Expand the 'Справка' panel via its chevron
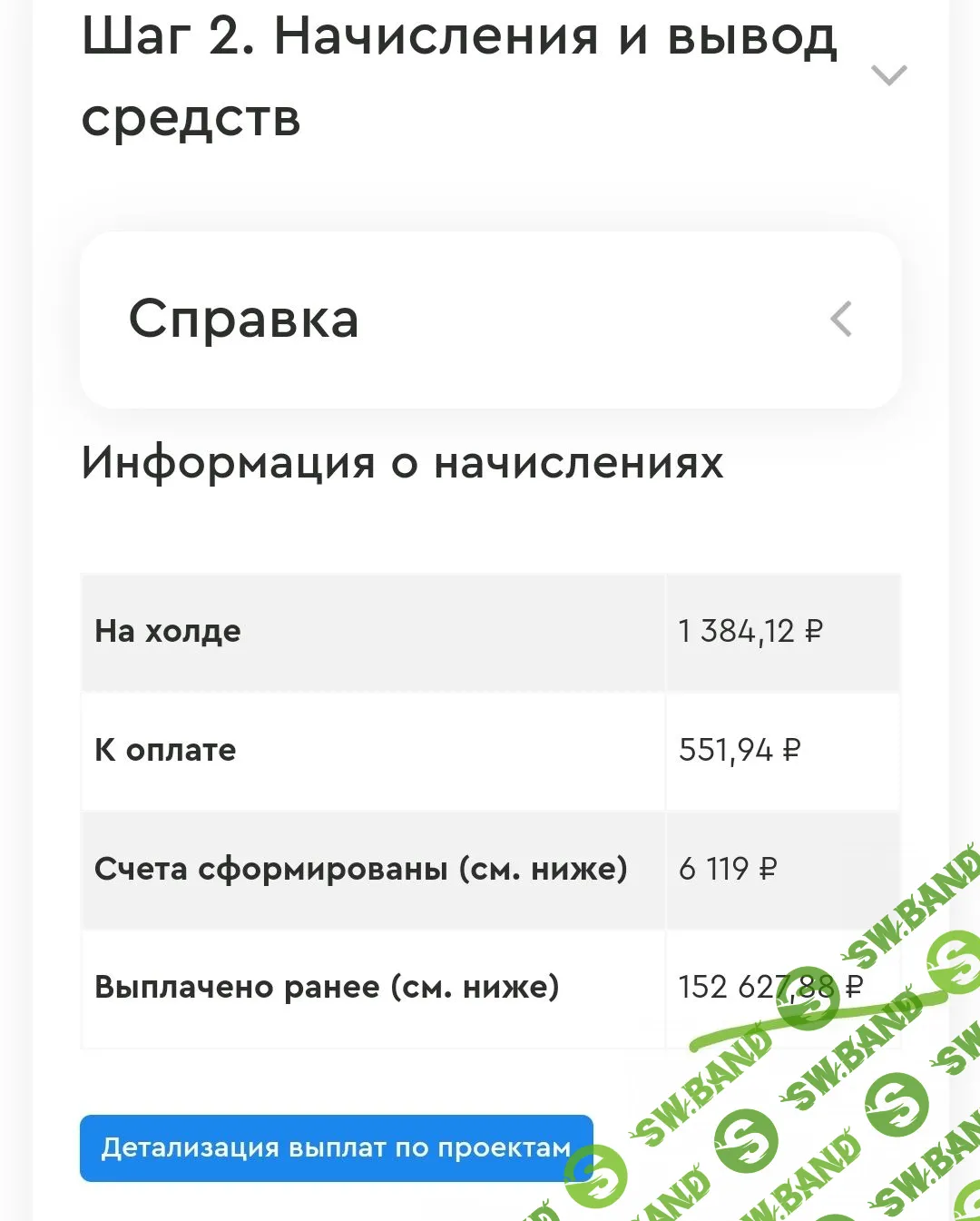The width and height of the screenshot is (980, 1221). 839,320
